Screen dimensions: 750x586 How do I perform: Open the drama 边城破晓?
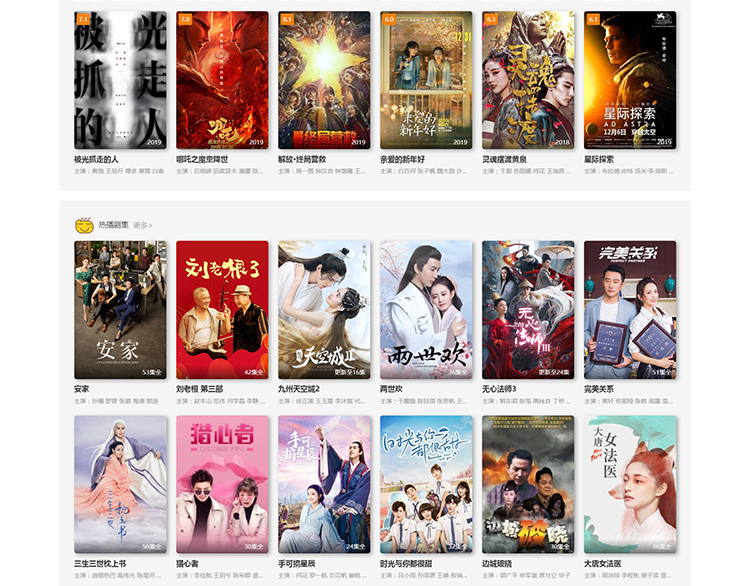click(x=528, y=484)
